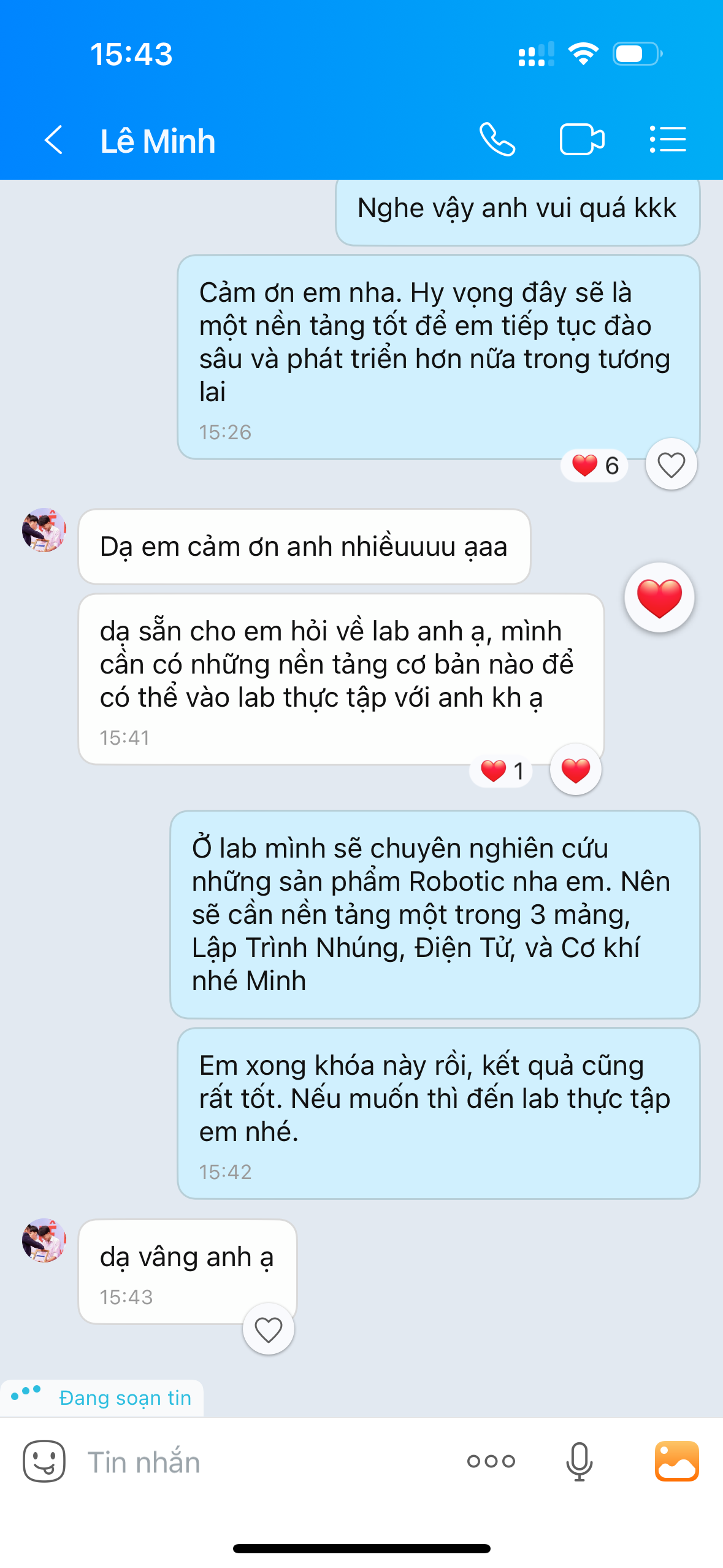
Task: Like the 'Cảm ơn em nha' message
Action: pos(671,465)
